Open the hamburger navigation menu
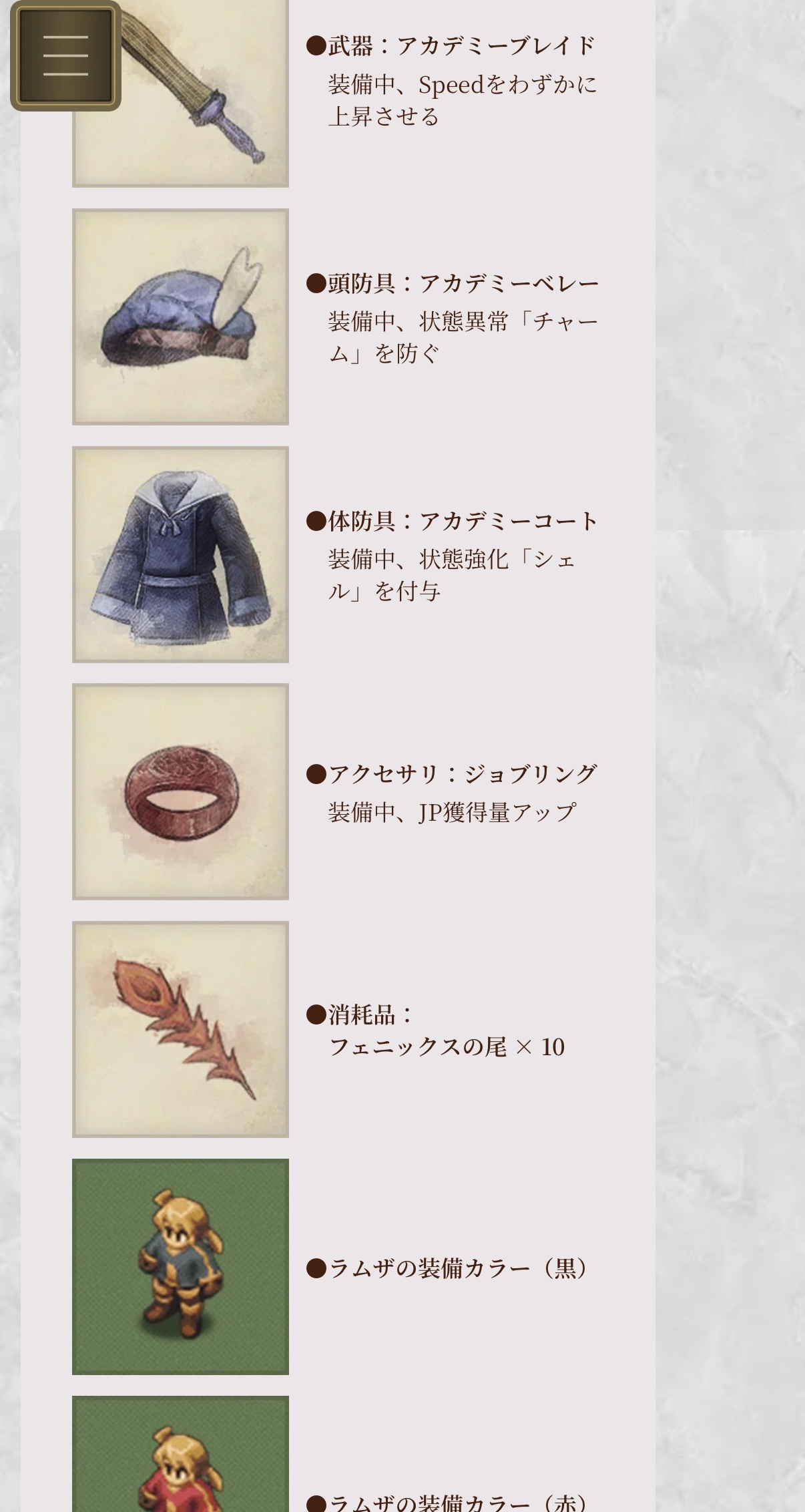Image resolution: width=805 pixels, height=1512 pixels. [65, 55]
